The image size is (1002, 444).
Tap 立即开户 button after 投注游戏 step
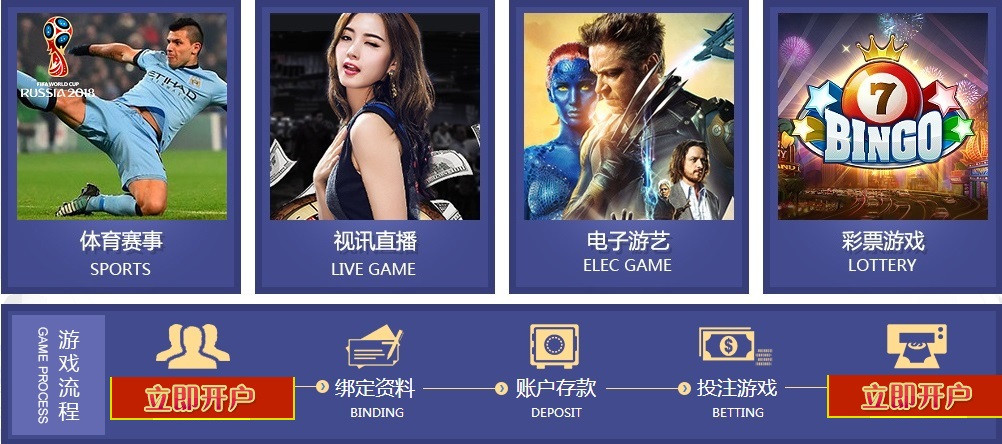click(915, 396)
